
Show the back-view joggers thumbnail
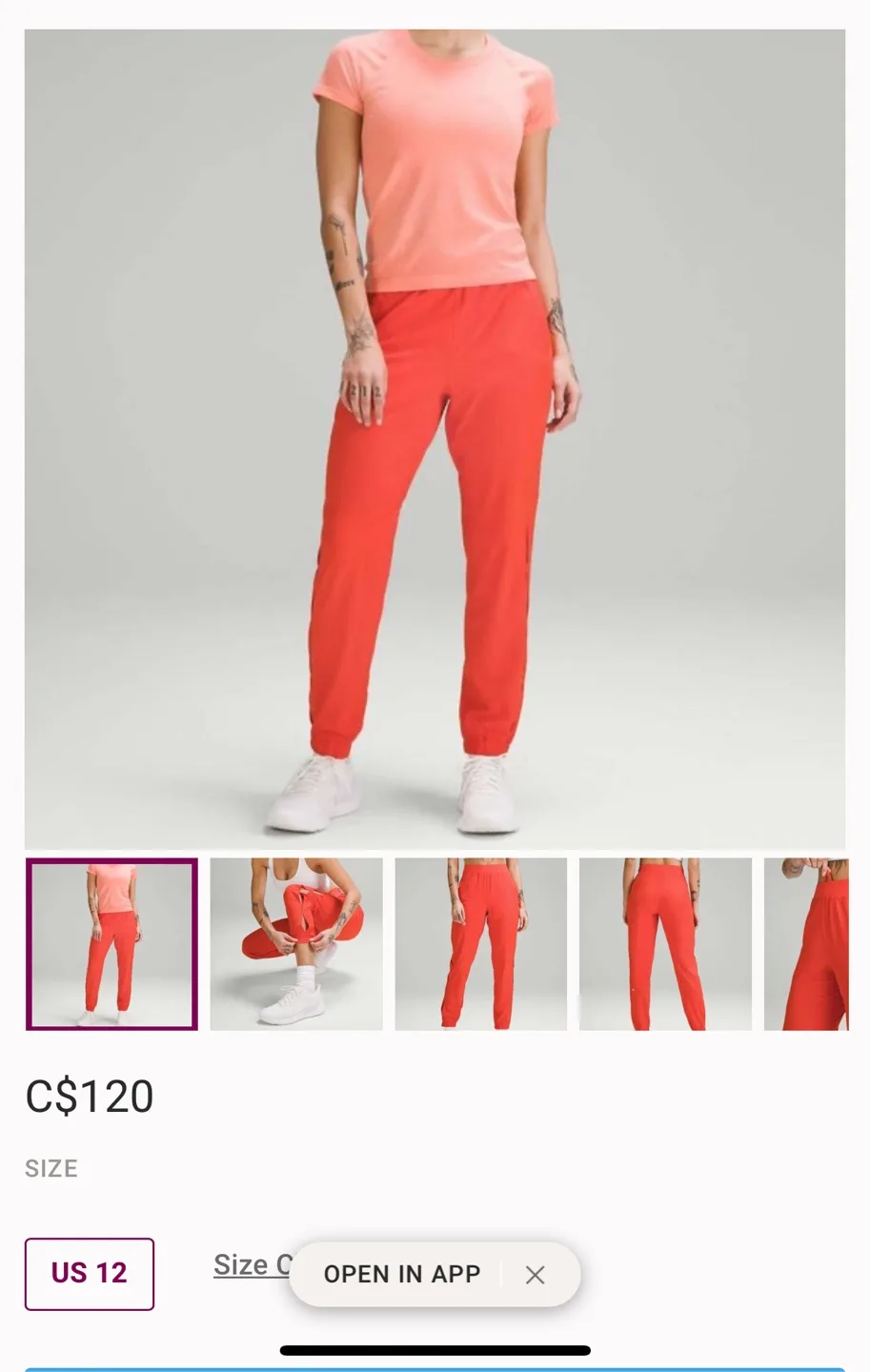(x=665, y=943)
